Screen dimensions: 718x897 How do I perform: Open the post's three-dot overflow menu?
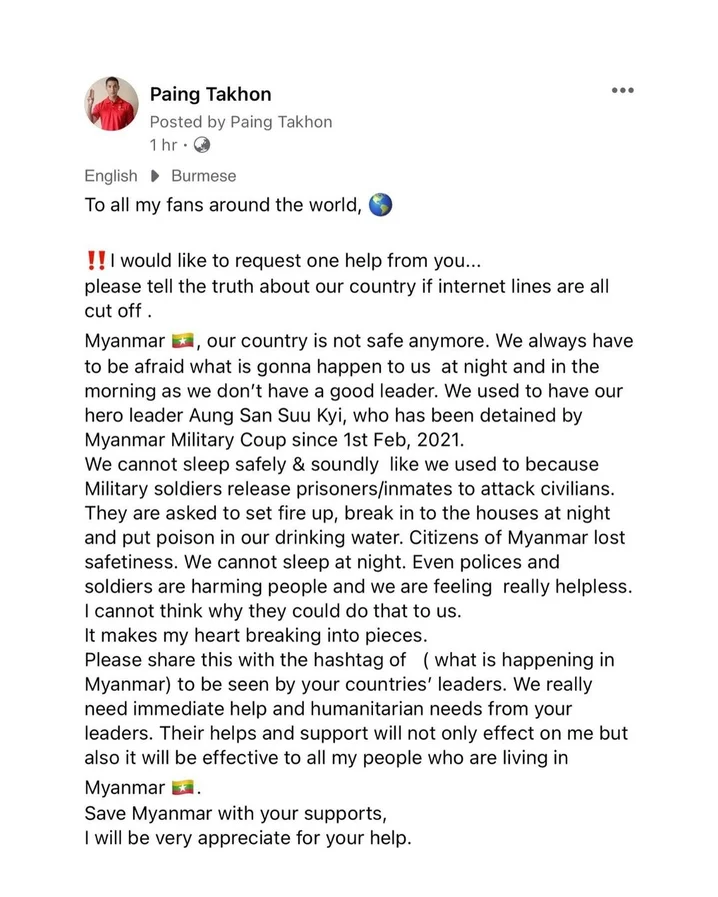click(622, 90)
